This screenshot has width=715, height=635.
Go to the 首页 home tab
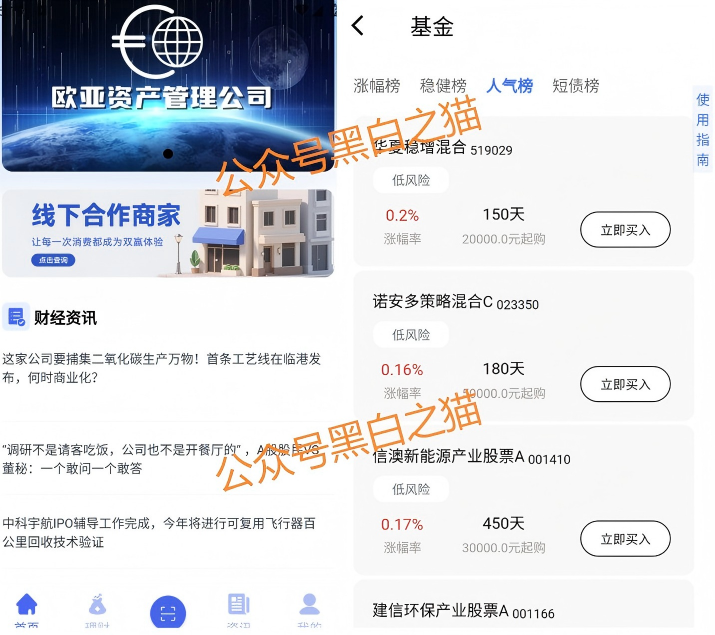pos(27,610)
